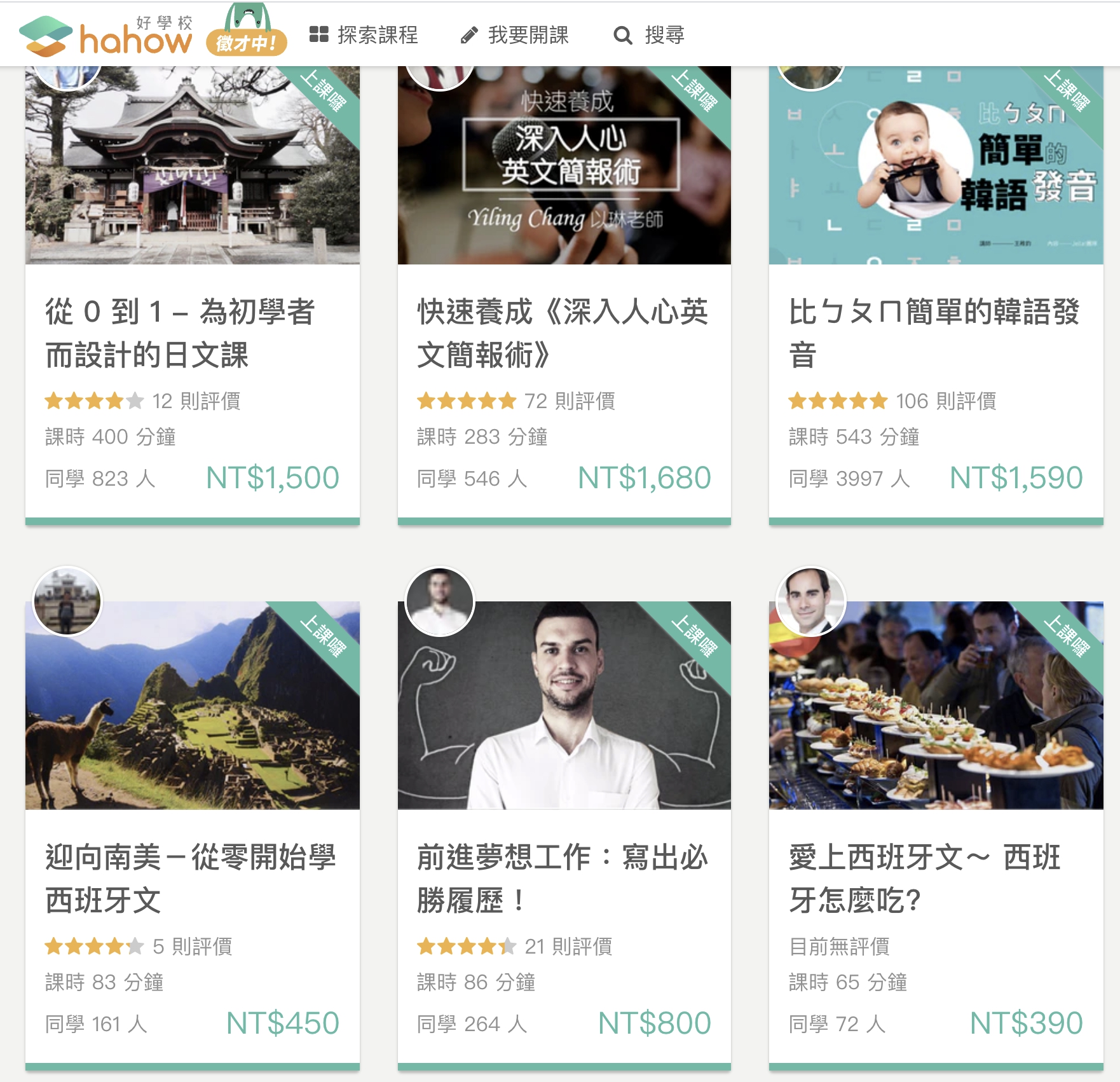Tap instructor avatar on 愛上西班牙文 card

pyautogui.click(x=810, y=601)
